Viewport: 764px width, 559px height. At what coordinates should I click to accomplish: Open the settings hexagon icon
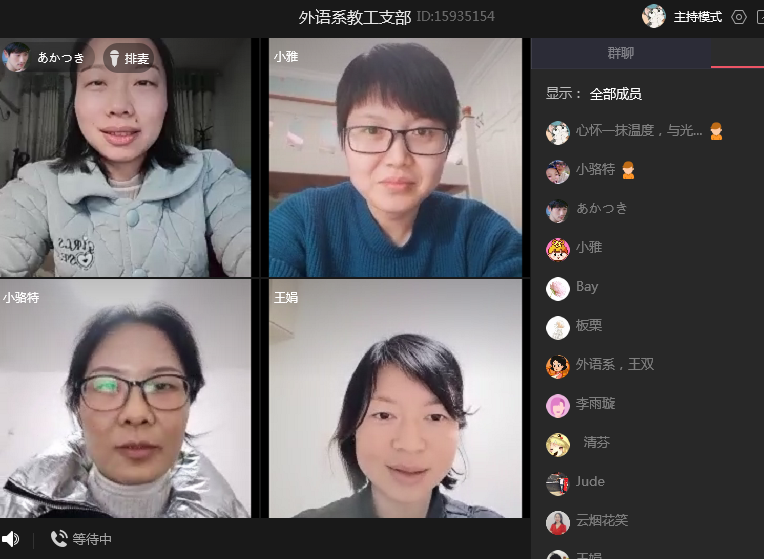tap(739, 17)
